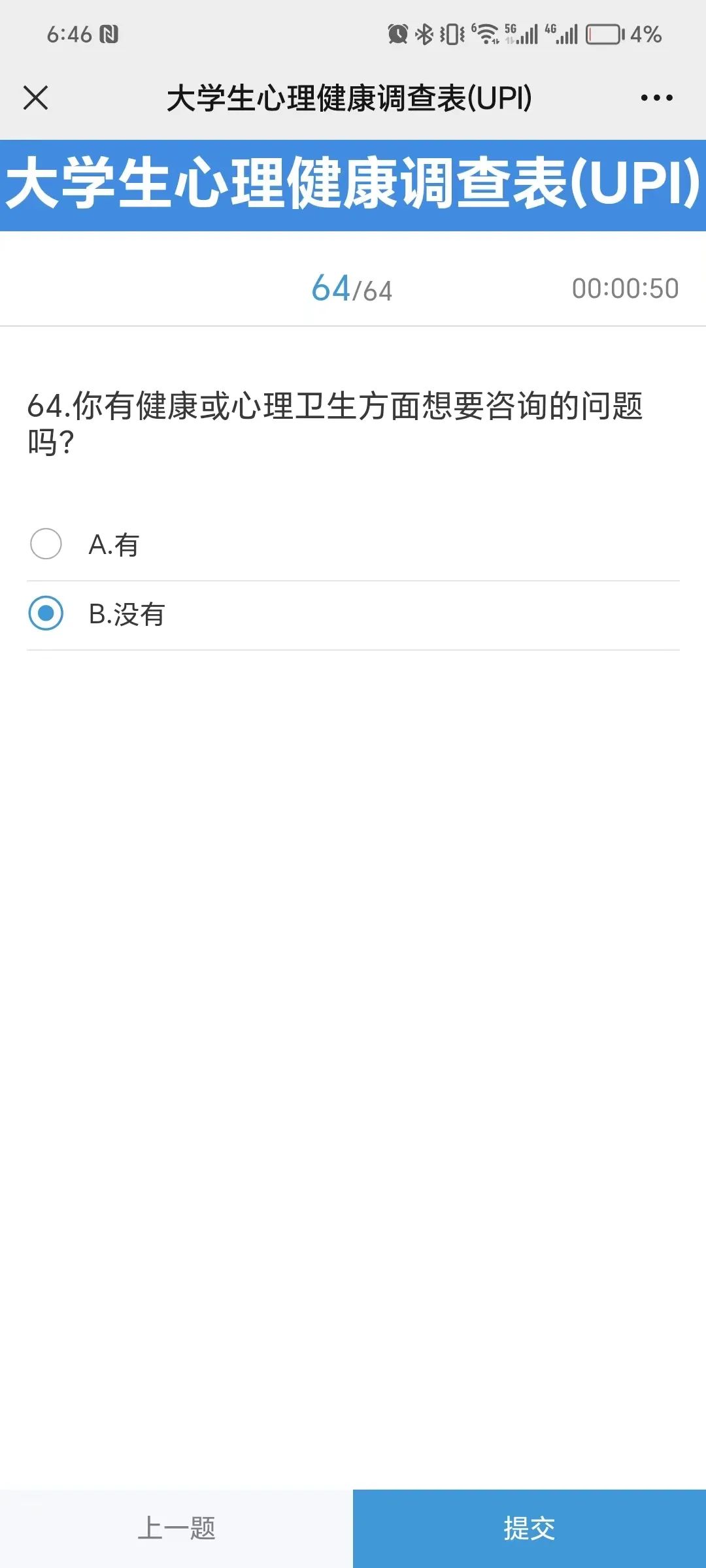Viewport: 706px width, 1568px height.
Task: Submit the survey with 提交
Action: (529, 1528)
